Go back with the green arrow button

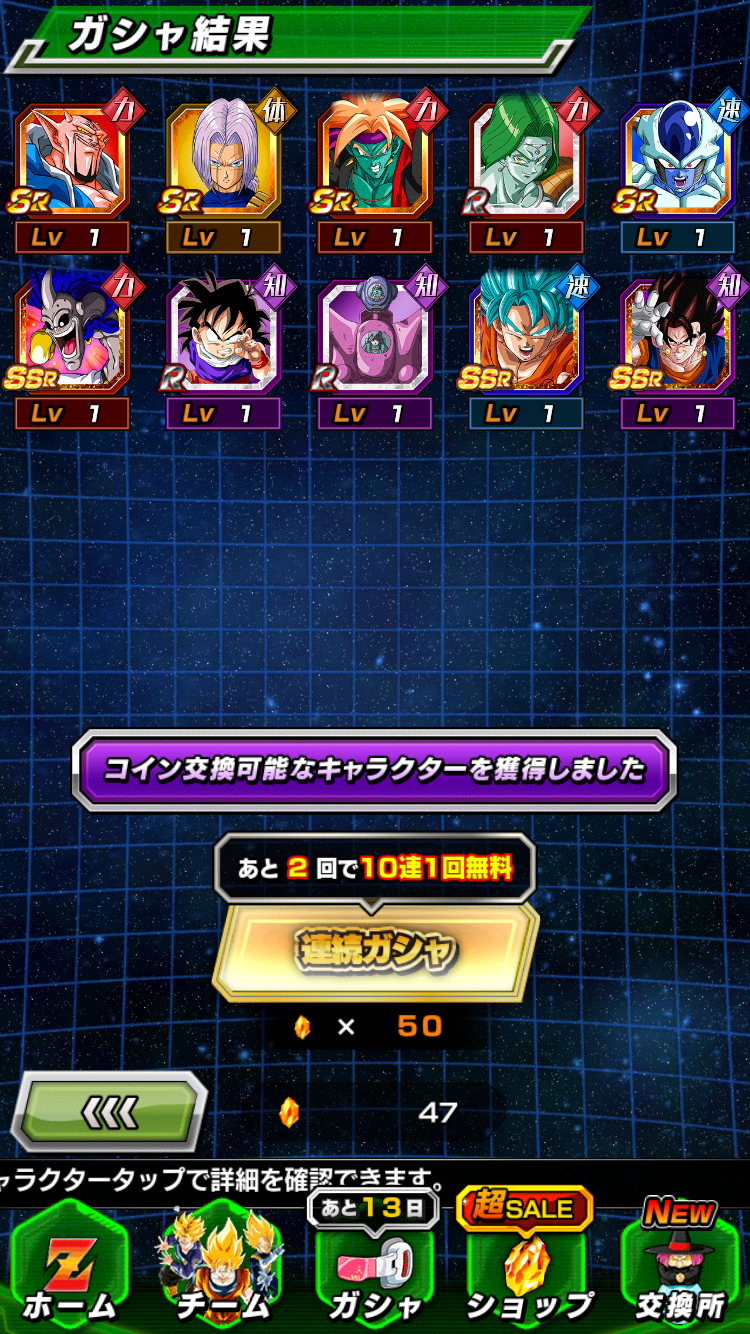[x=108, y=1112]
